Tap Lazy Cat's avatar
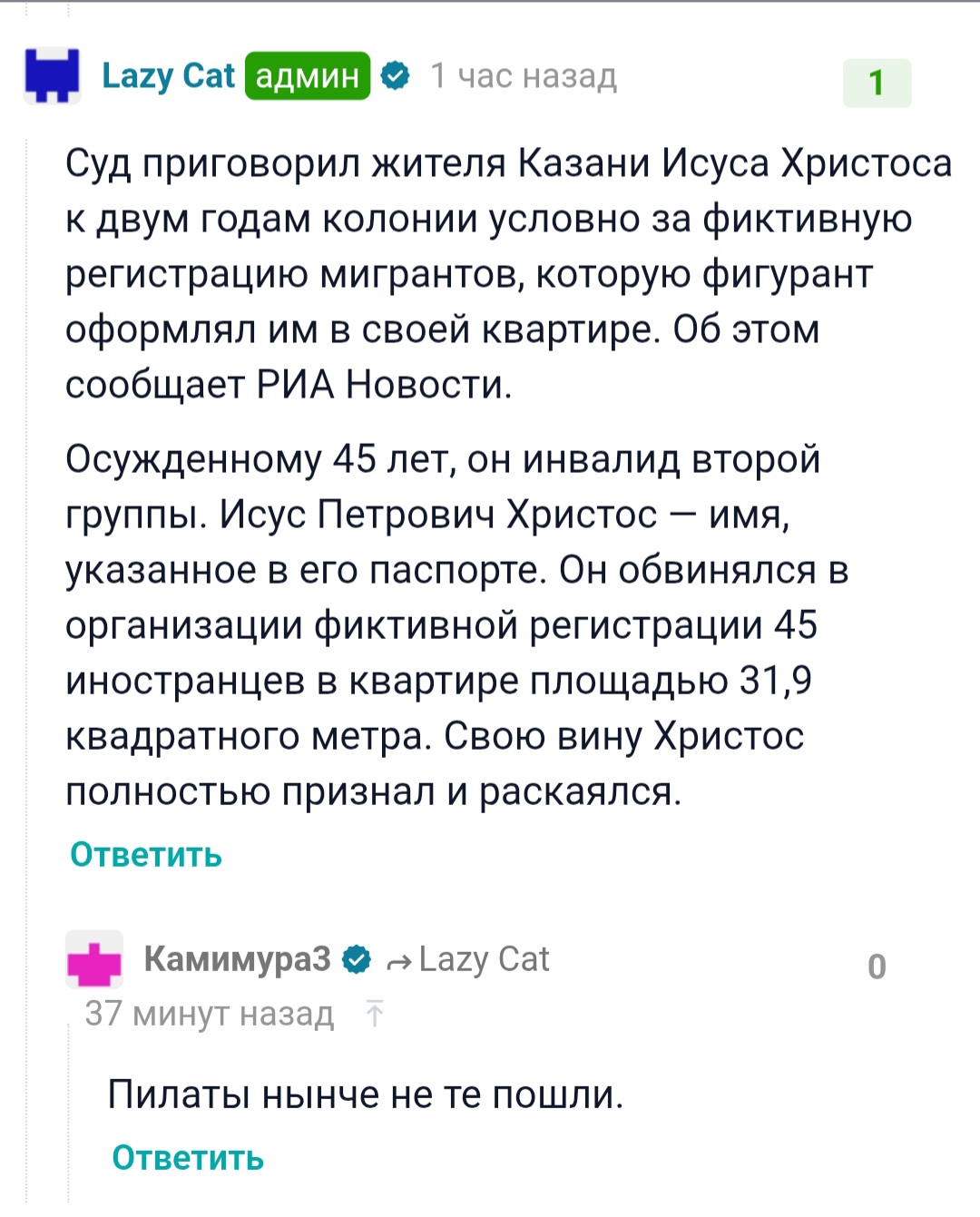Screen dimensions: 980x1217 pos(52,76)
